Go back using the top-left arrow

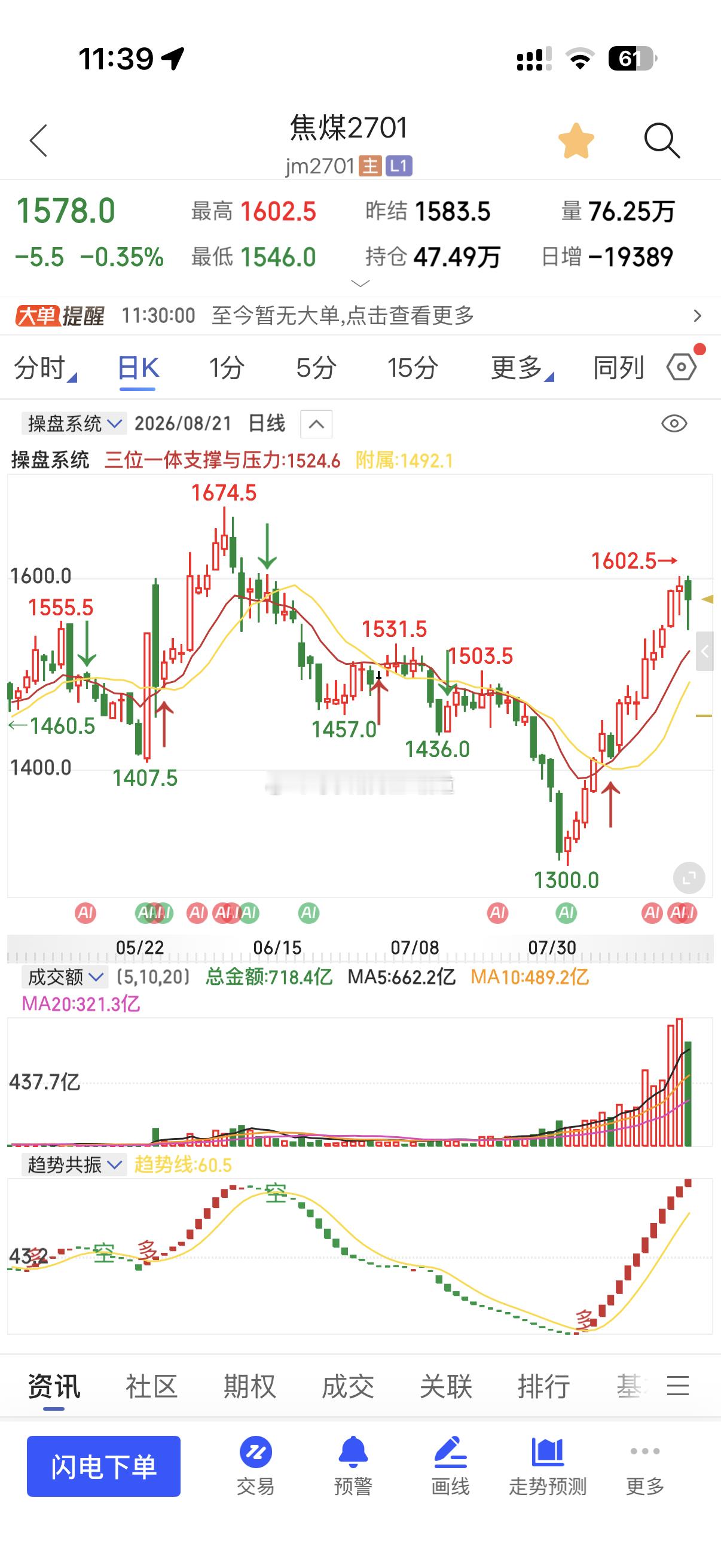(38, 141)
